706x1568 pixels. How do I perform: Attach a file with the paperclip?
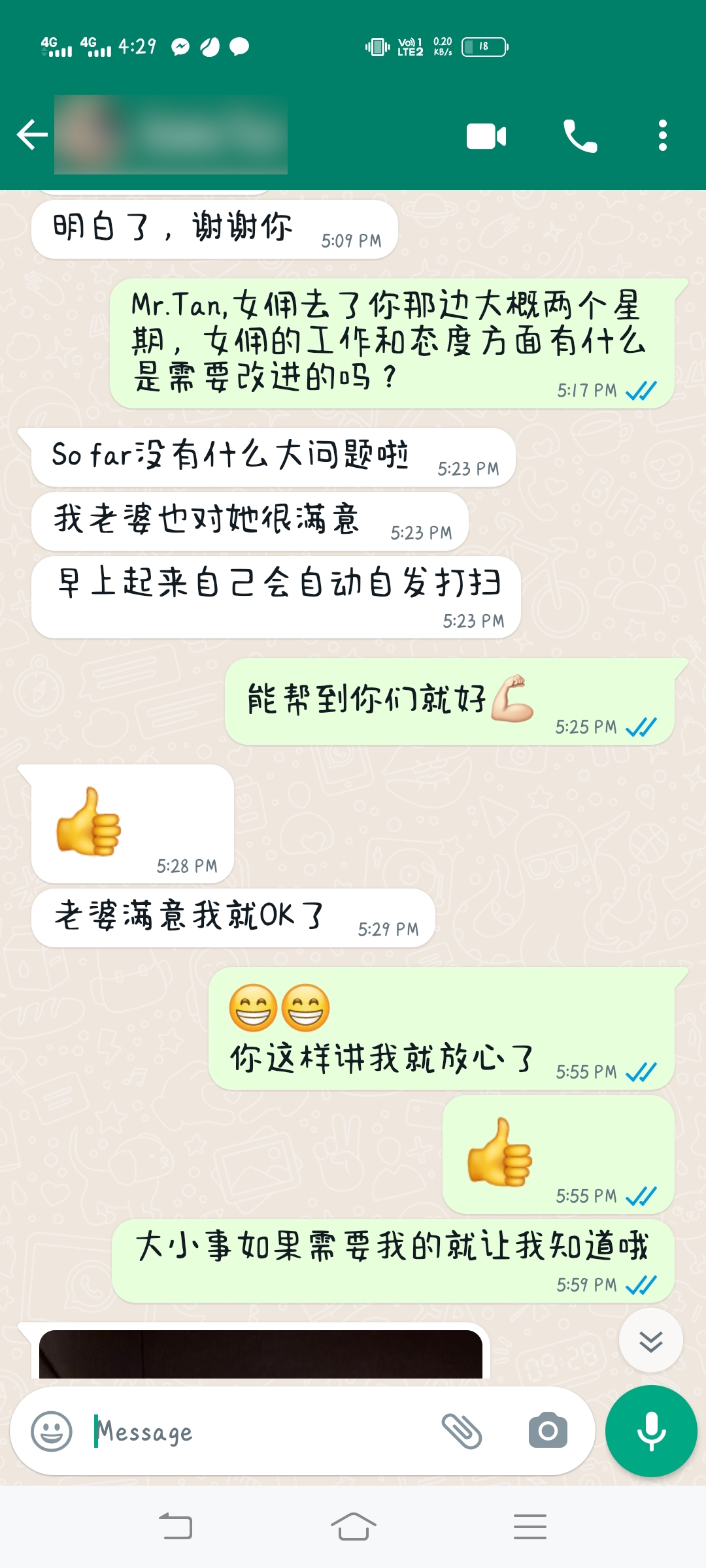(462, 1431)
